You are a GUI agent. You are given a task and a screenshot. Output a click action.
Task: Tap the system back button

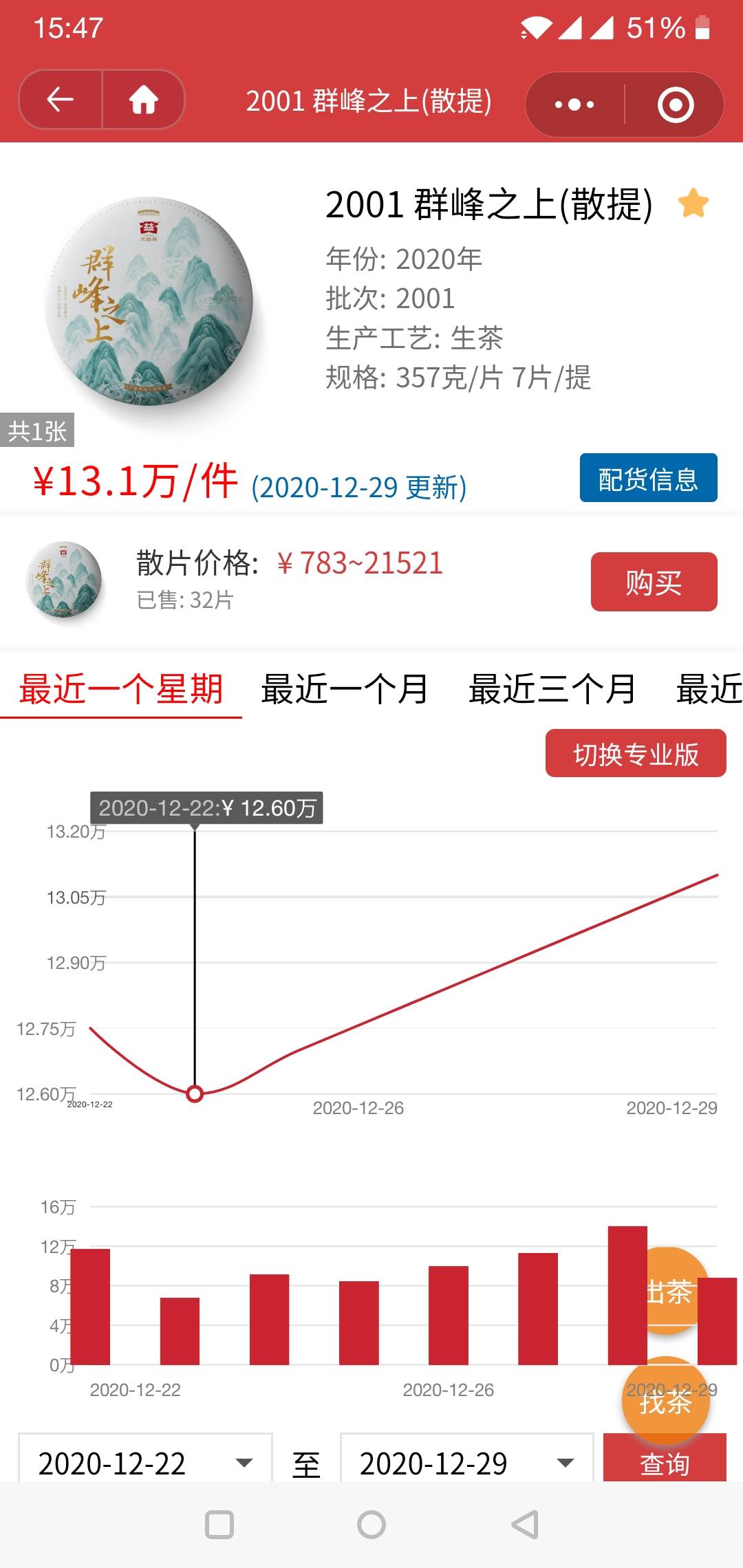pos(524,1524)
